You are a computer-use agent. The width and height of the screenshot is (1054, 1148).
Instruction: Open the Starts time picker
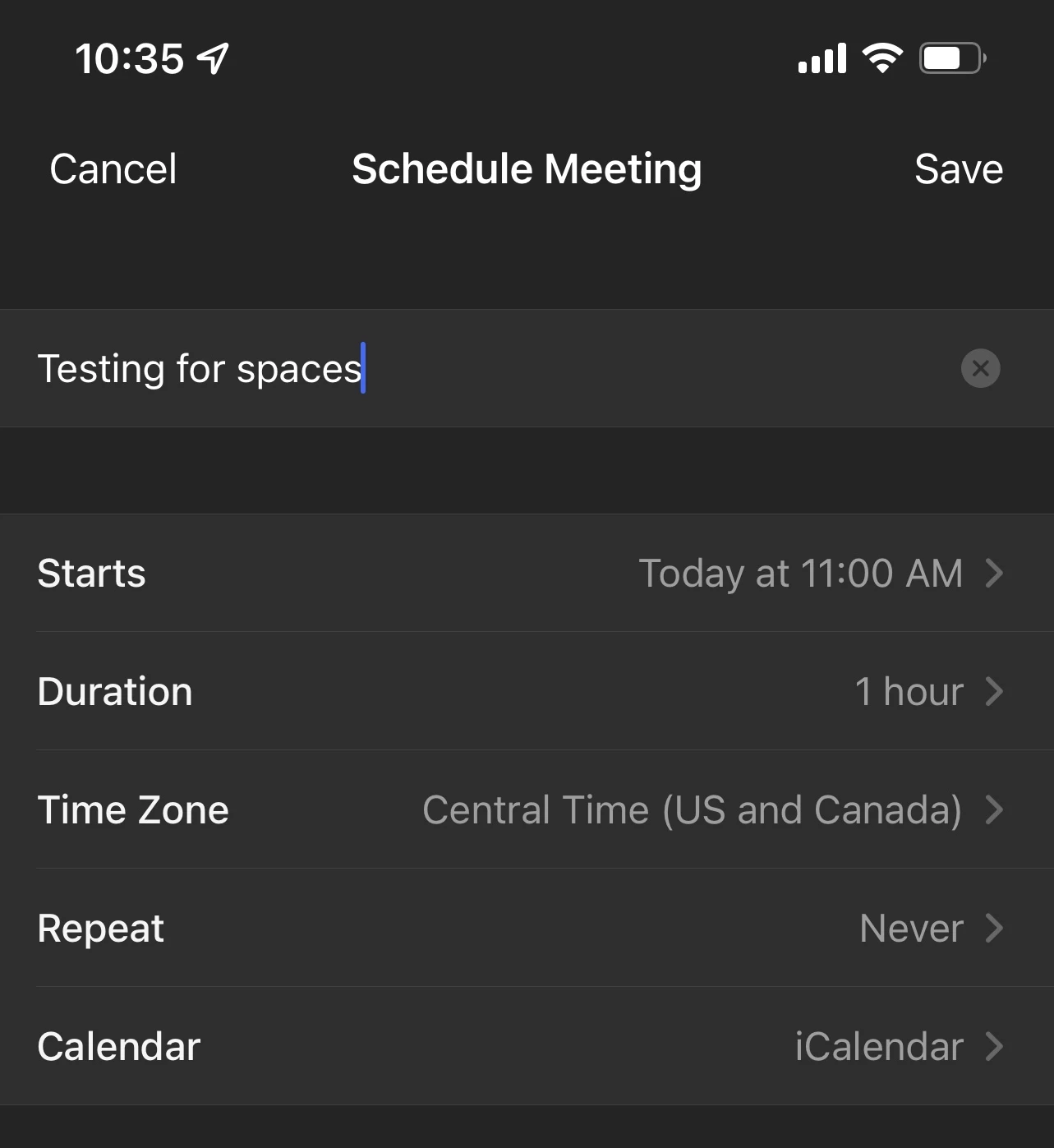526,574
